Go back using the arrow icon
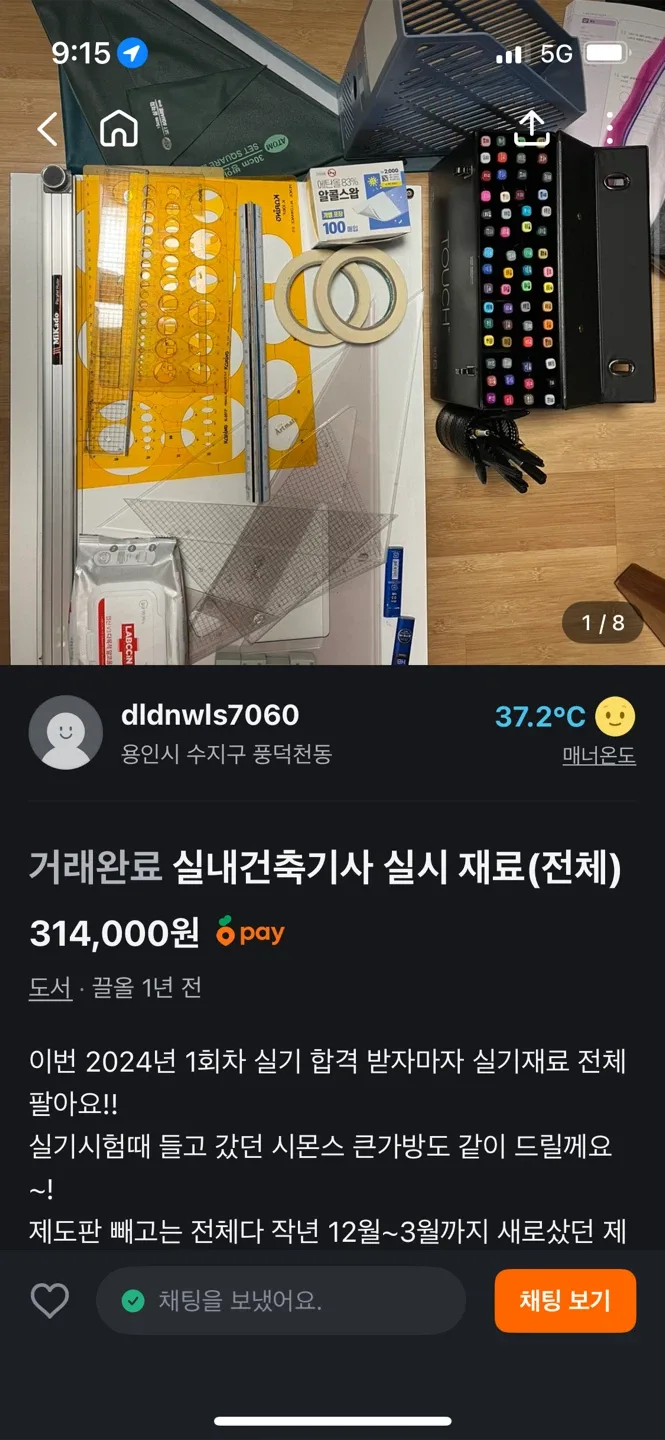Image resolution: width=665 pixels, height=1440 pixels. (47, 128)
